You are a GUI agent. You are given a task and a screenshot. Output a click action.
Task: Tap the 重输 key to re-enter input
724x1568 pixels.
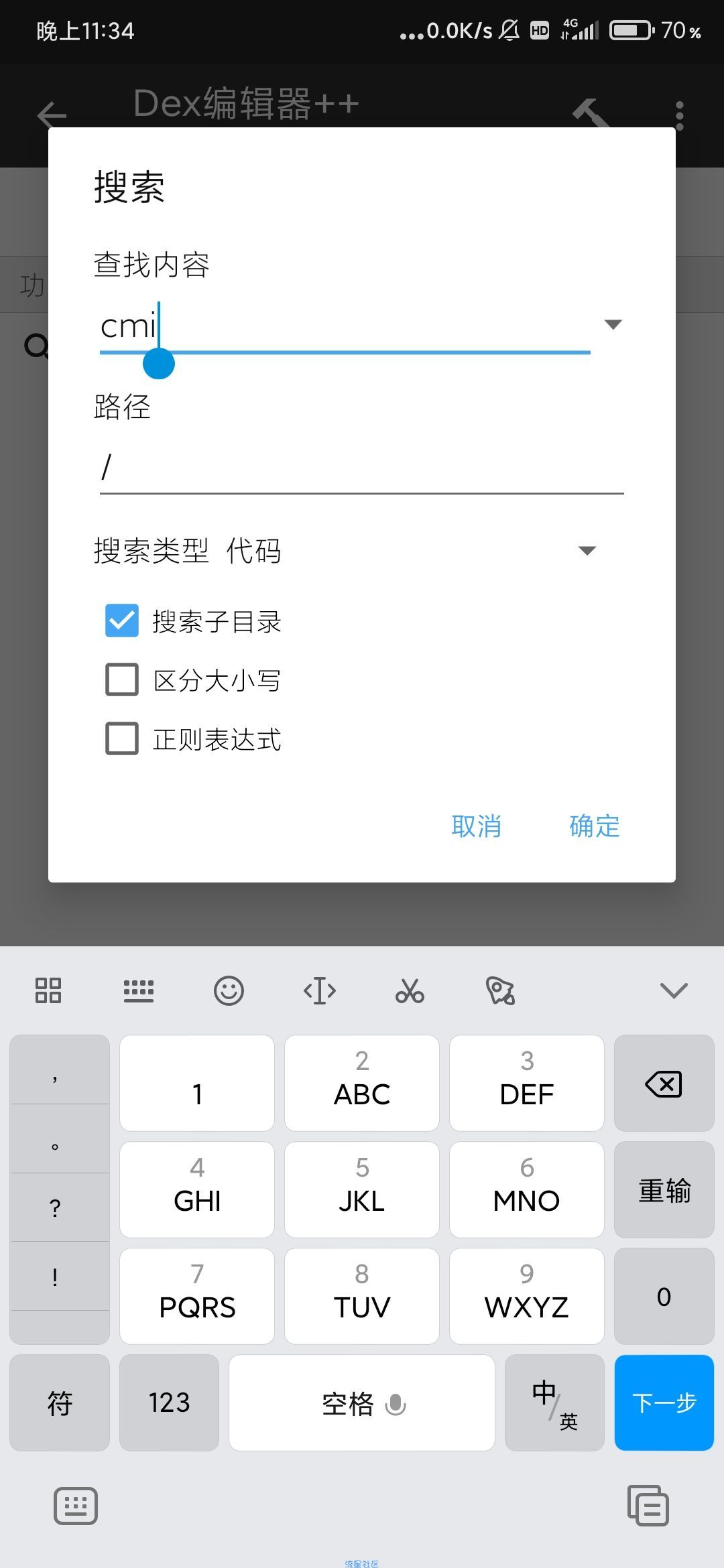point(664,1190)
